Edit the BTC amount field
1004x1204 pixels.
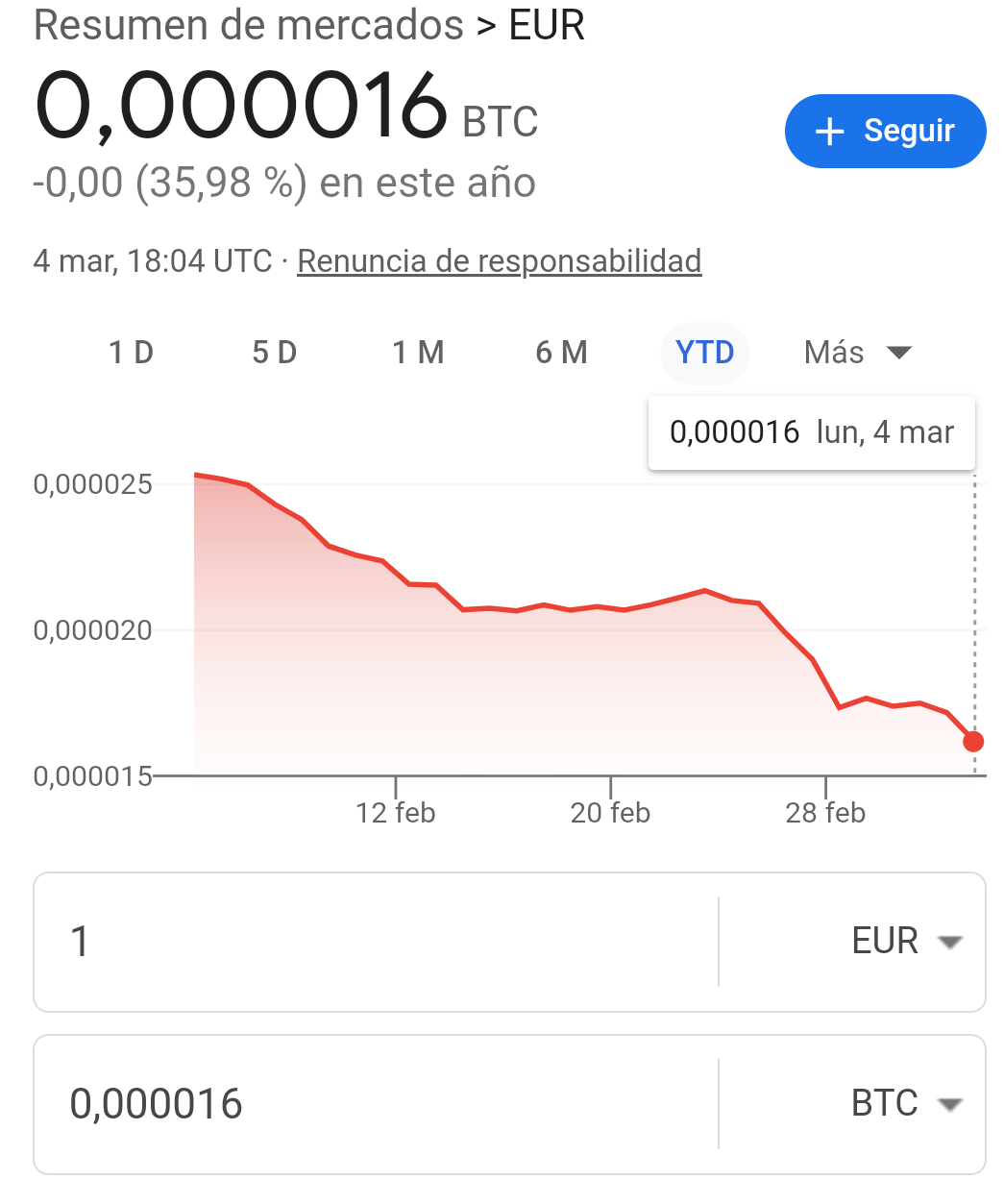pos(375,1104)
